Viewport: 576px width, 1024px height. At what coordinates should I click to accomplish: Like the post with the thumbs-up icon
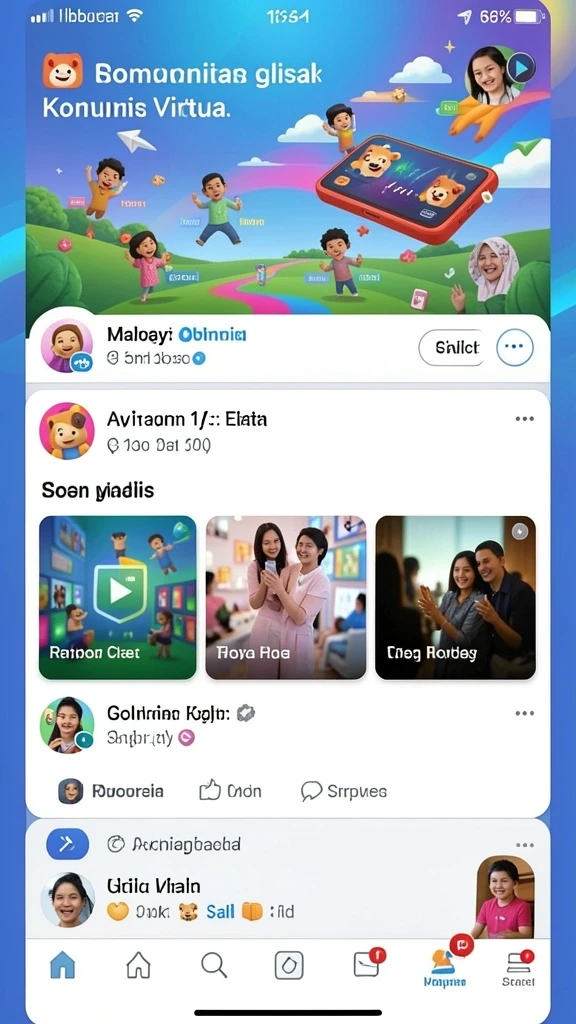pos(230,792)
